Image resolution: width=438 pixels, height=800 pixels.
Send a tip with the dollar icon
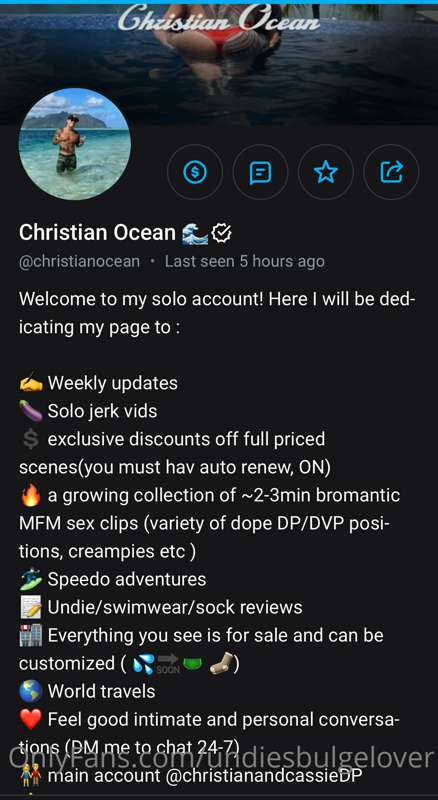click(194, 172)
